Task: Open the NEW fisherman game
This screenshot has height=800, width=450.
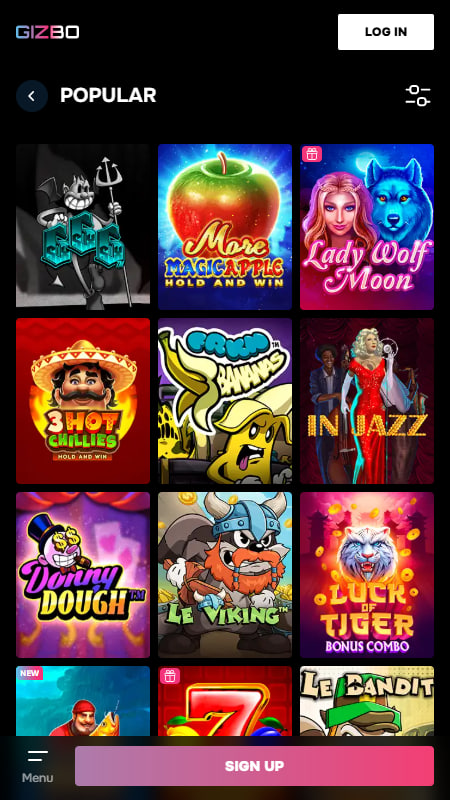Action: [83, 701]
